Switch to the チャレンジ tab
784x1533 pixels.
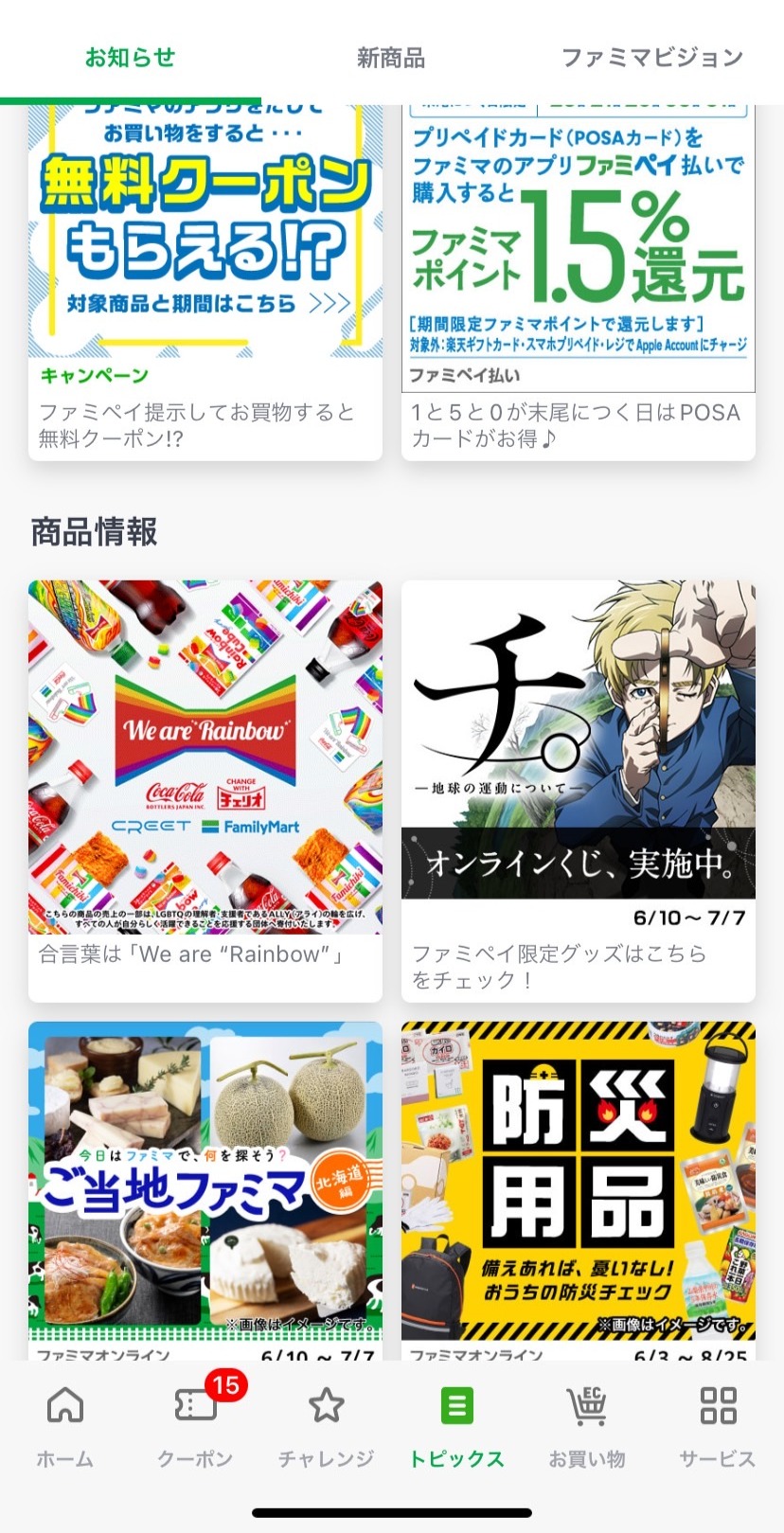pyautogui.click(x=326, y=1425)
